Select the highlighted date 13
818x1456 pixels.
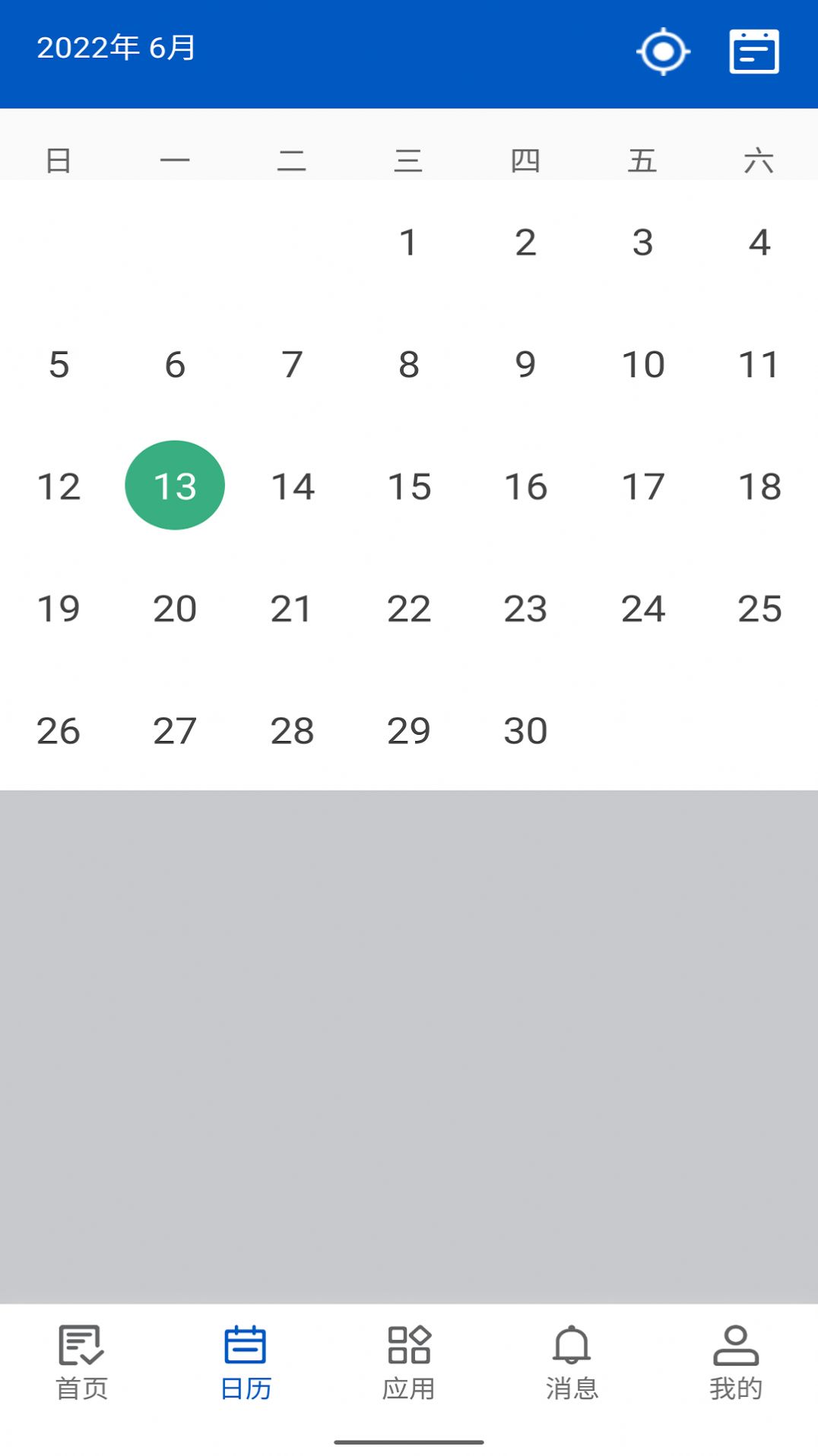(175, 486)
